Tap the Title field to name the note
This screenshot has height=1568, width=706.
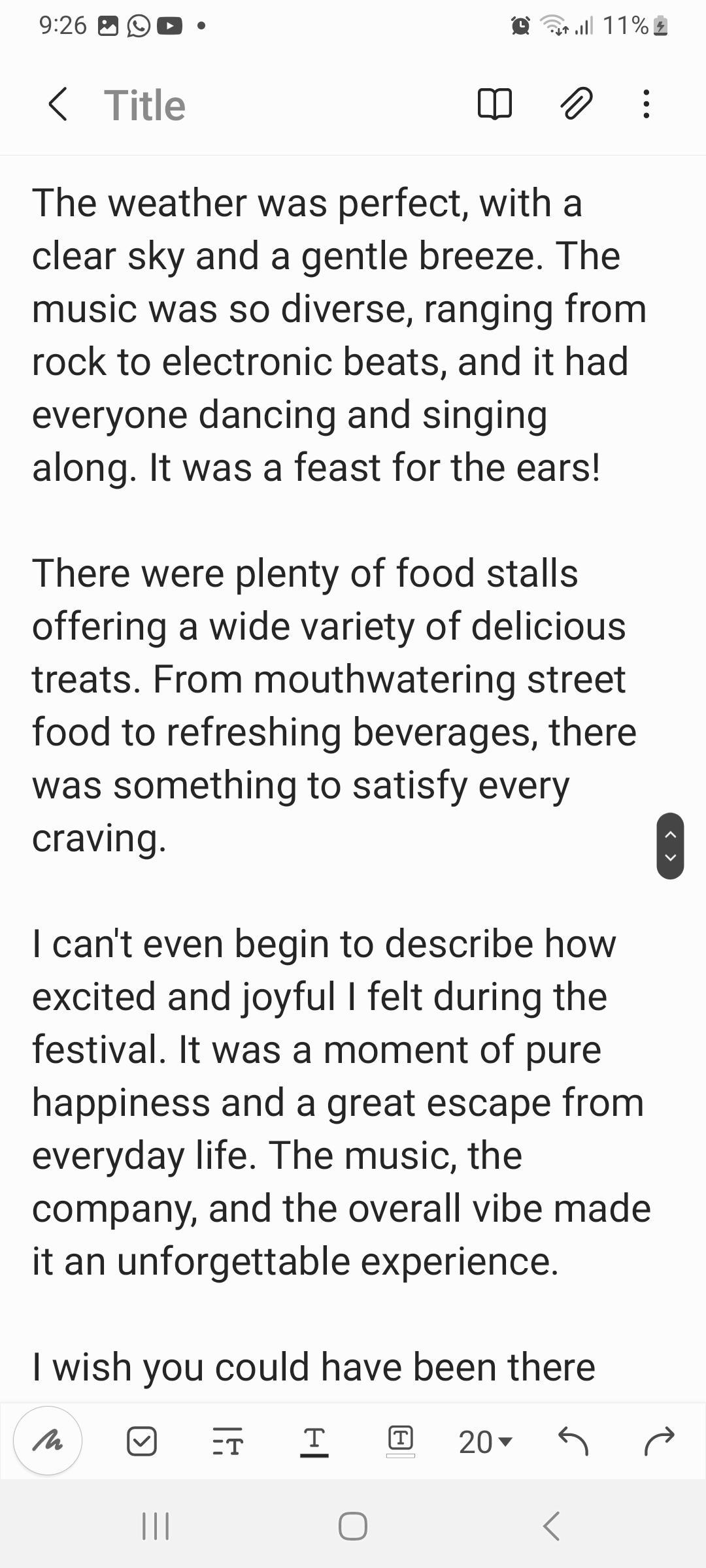tap(145, 105)
